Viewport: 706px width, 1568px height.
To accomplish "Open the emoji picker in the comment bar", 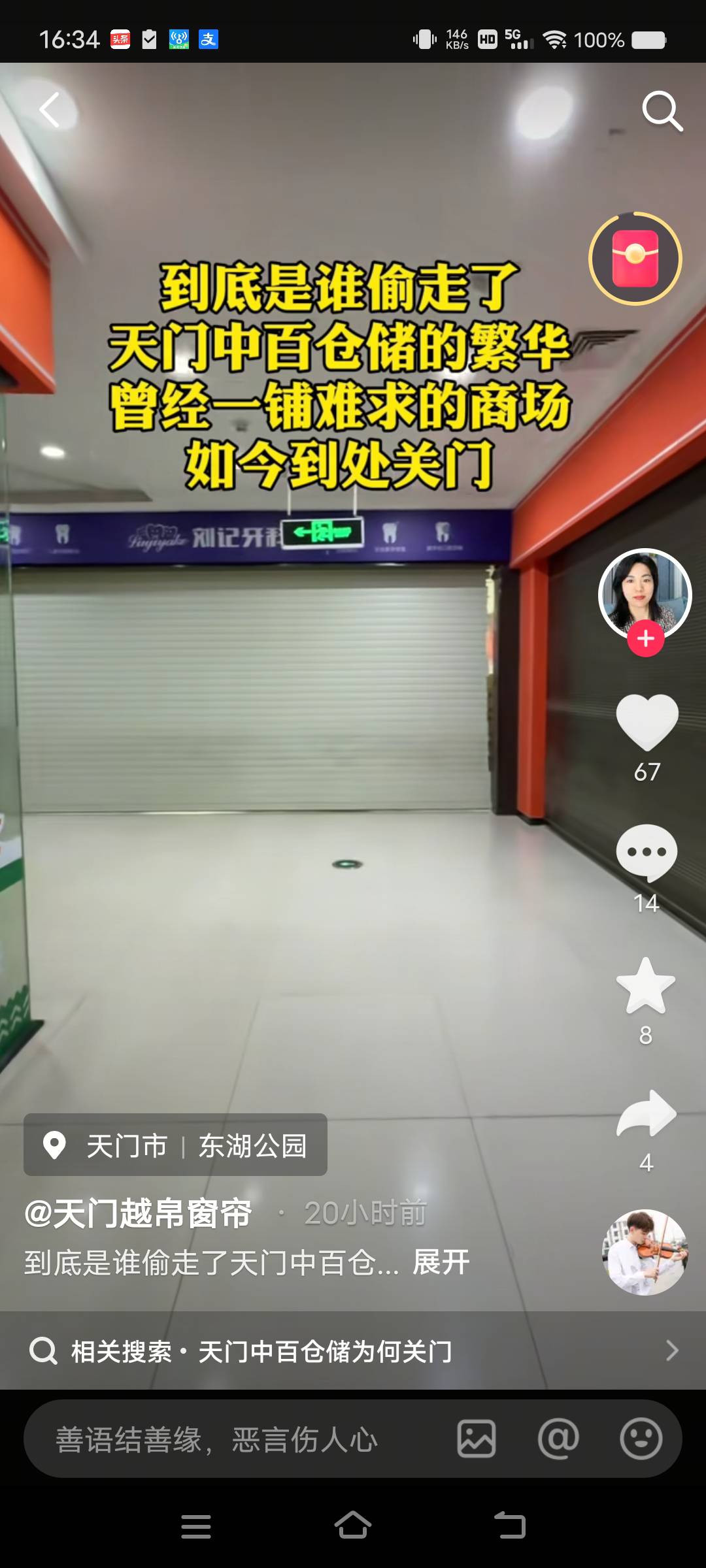I will click(x=641, y=1439).
